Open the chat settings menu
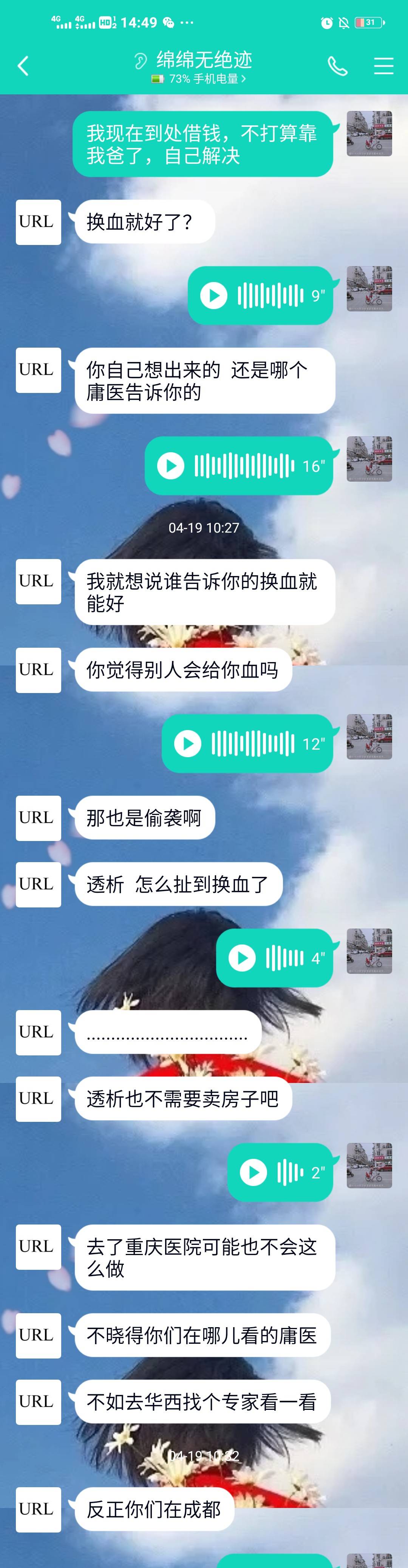 tap(383, 66)
